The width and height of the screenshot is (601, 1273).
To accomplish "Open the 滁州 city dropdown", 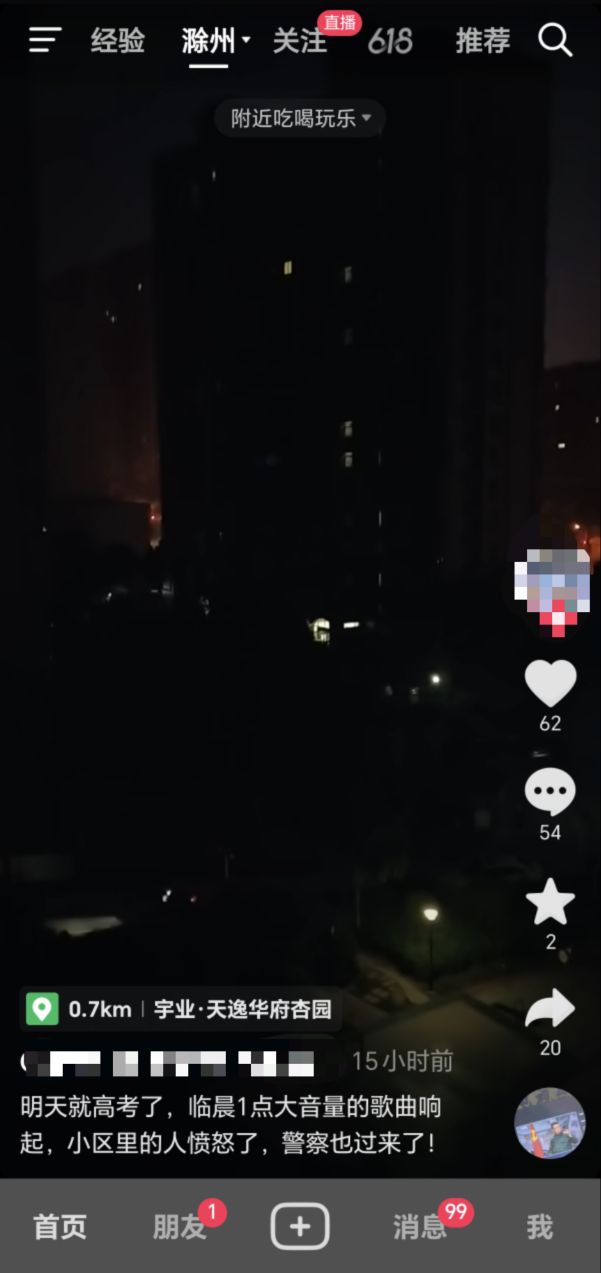I will tap(216, 40).
